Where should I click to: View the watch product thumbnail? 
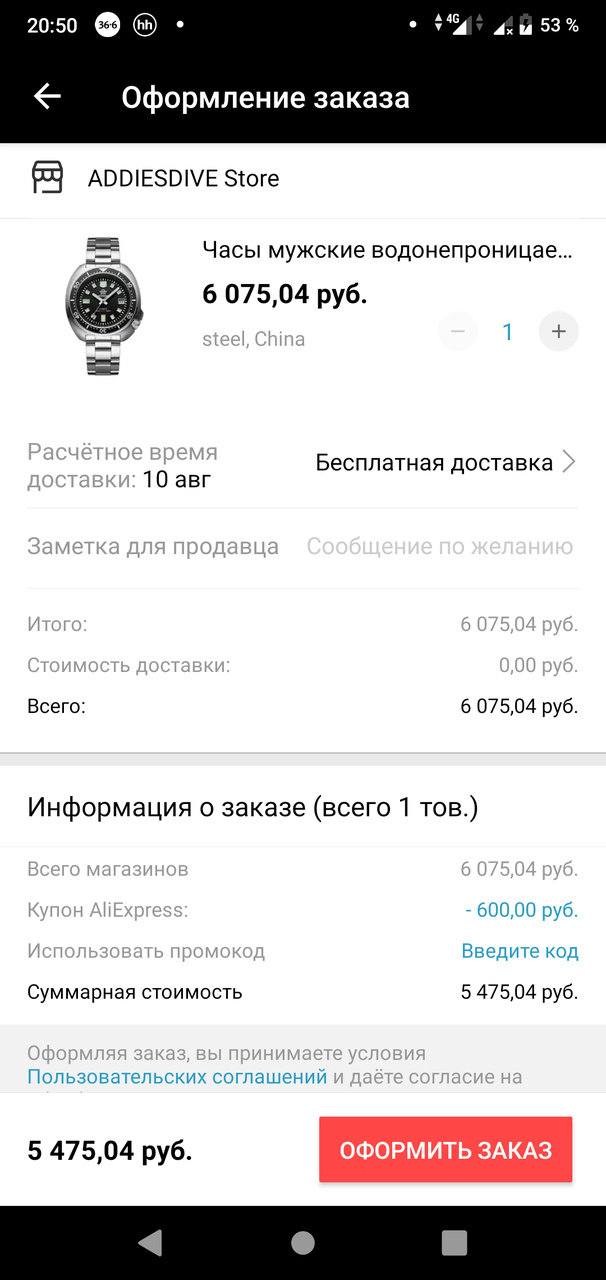click(104, 306)
